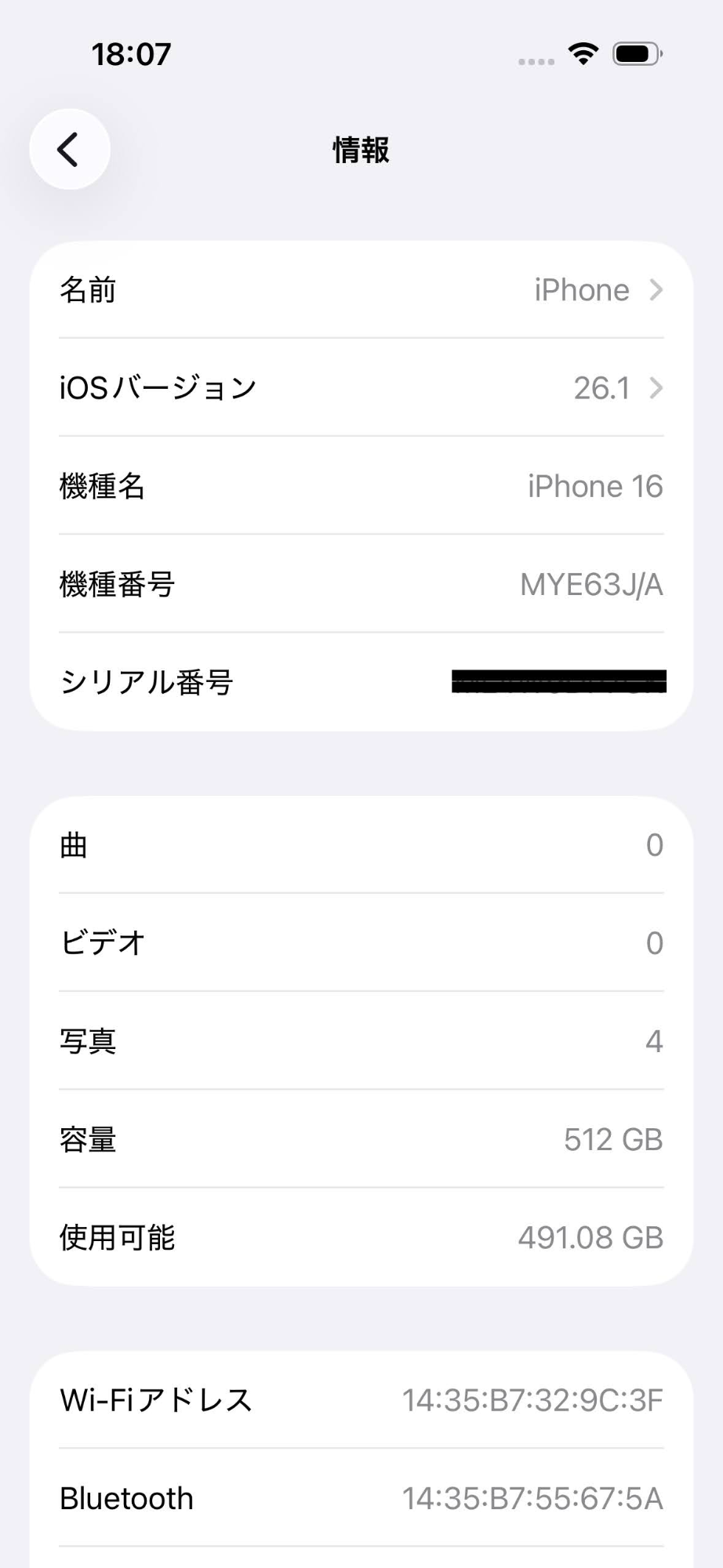723x1568 pixels.
Task: Tap the redacted シリアル番号 value
Action: tap(558, 682)
